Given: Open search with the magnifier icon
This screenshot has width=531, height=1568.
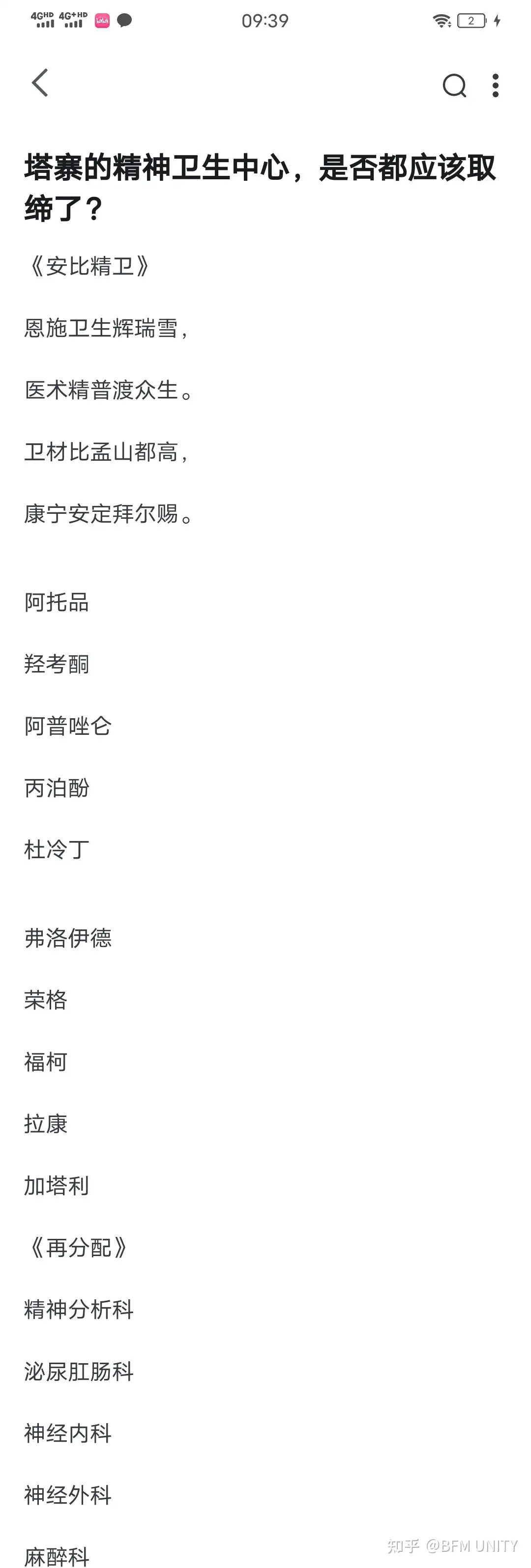Looking at the screenshot, I should tap(454, 86).
